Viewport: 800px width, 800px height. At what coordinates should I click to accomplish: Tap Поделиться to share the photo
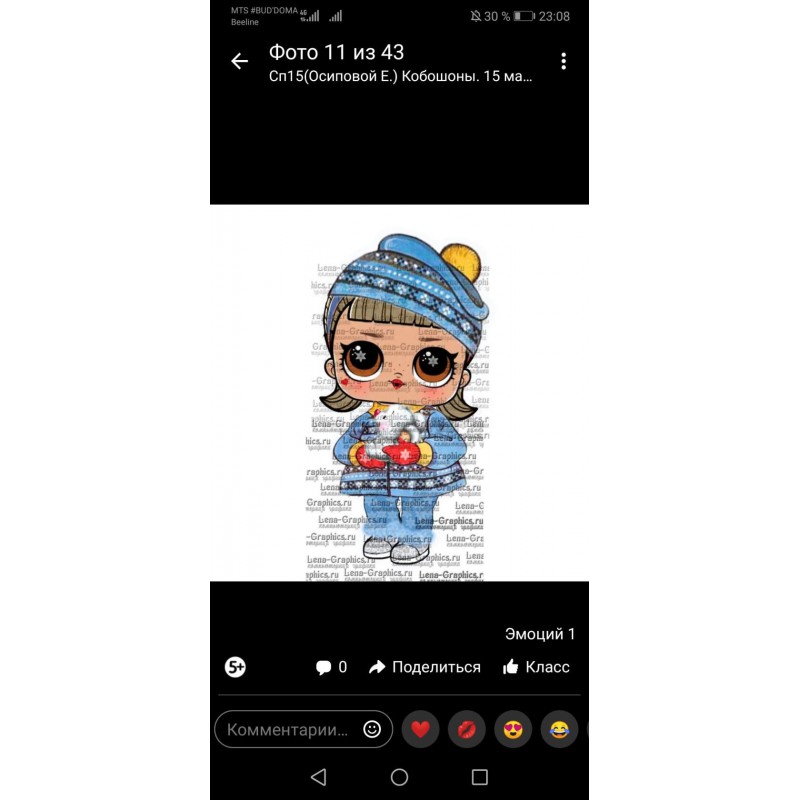(x=424, y=667)
